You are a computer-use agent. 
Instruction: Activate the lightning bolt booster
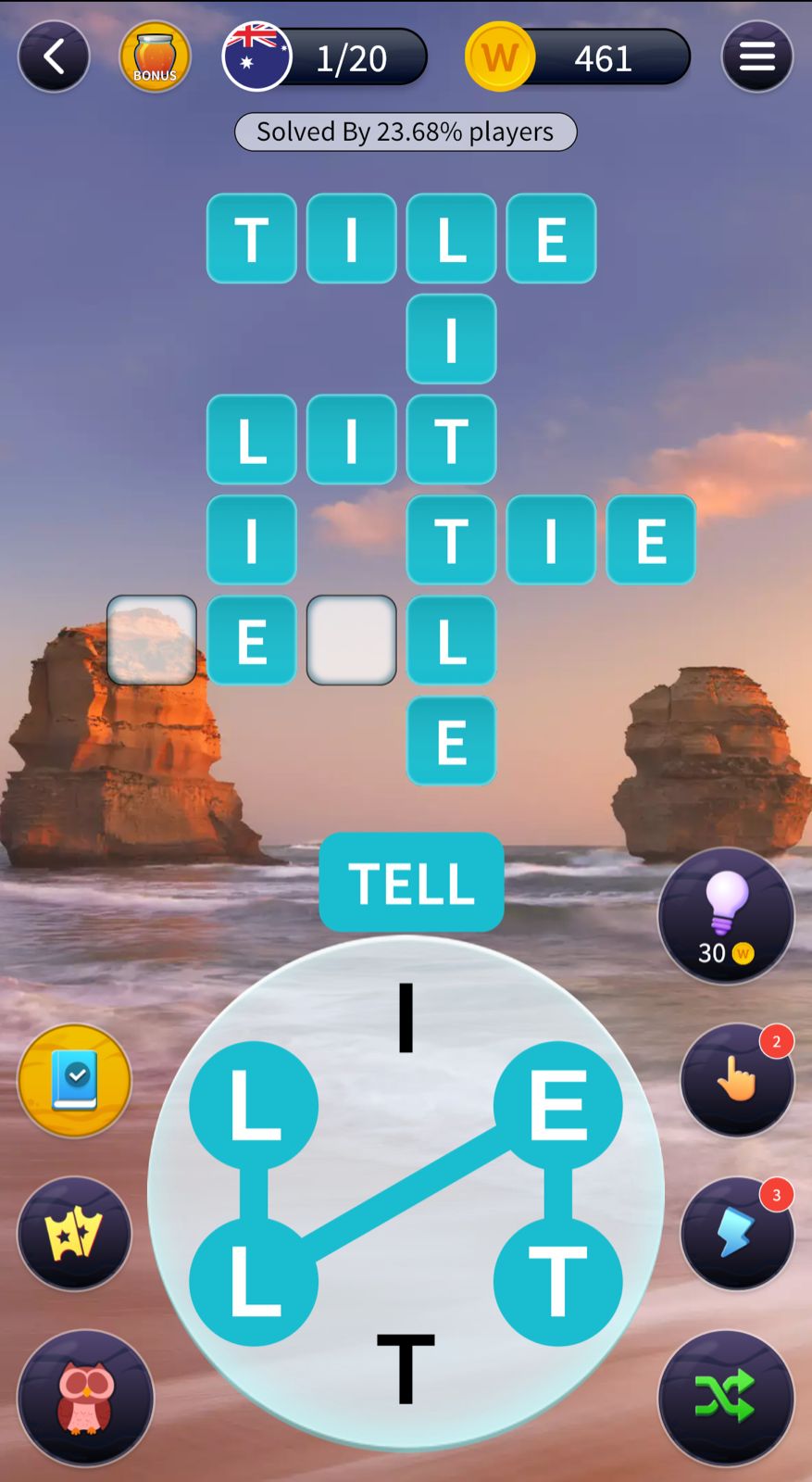[x=737, y=1234]
